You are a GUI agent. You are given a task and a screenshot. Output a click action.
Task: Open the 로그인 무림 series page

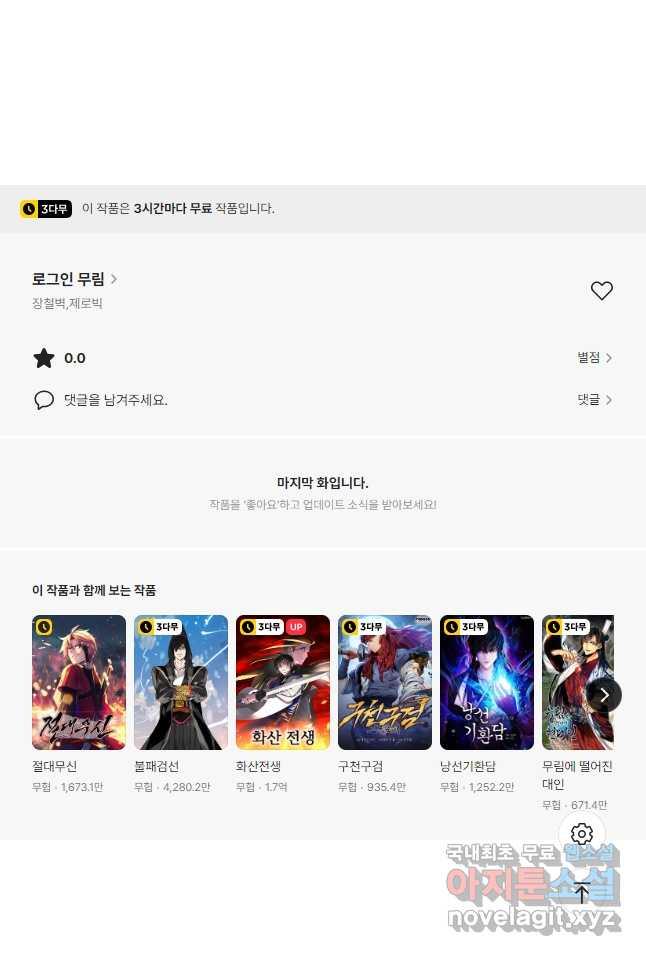[x=74, y=279]
